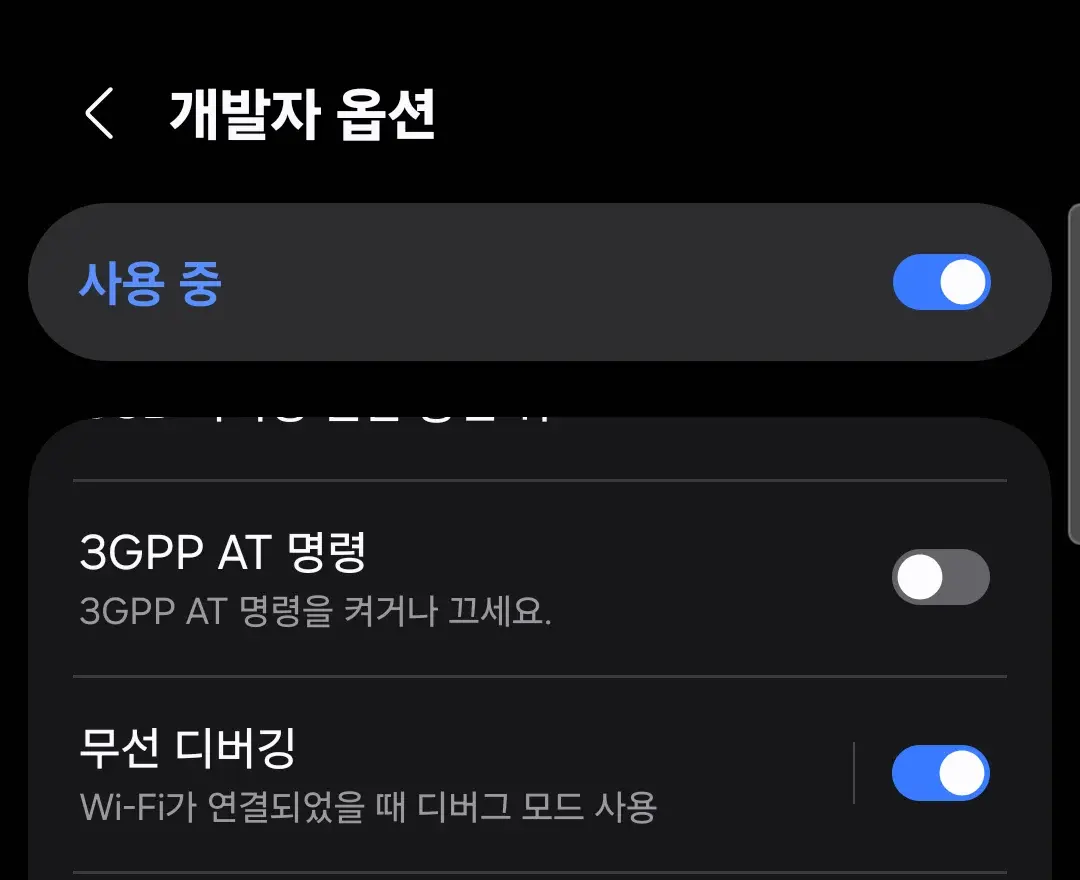Go back from 개발자 옵션 screen

[x=99, y=114]
